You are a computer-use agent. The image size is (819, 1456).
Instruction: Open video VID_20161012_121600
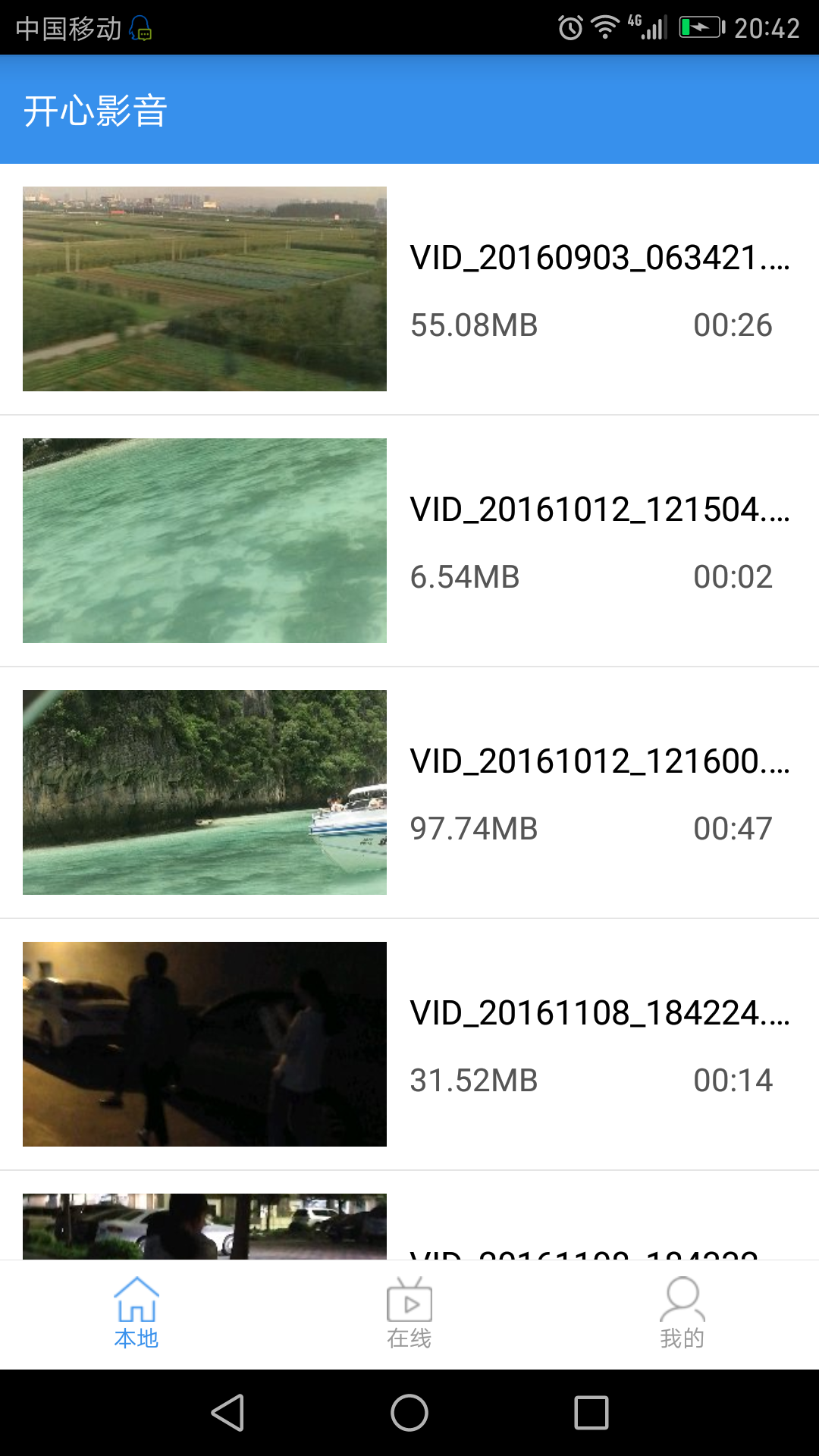point(409,792)
